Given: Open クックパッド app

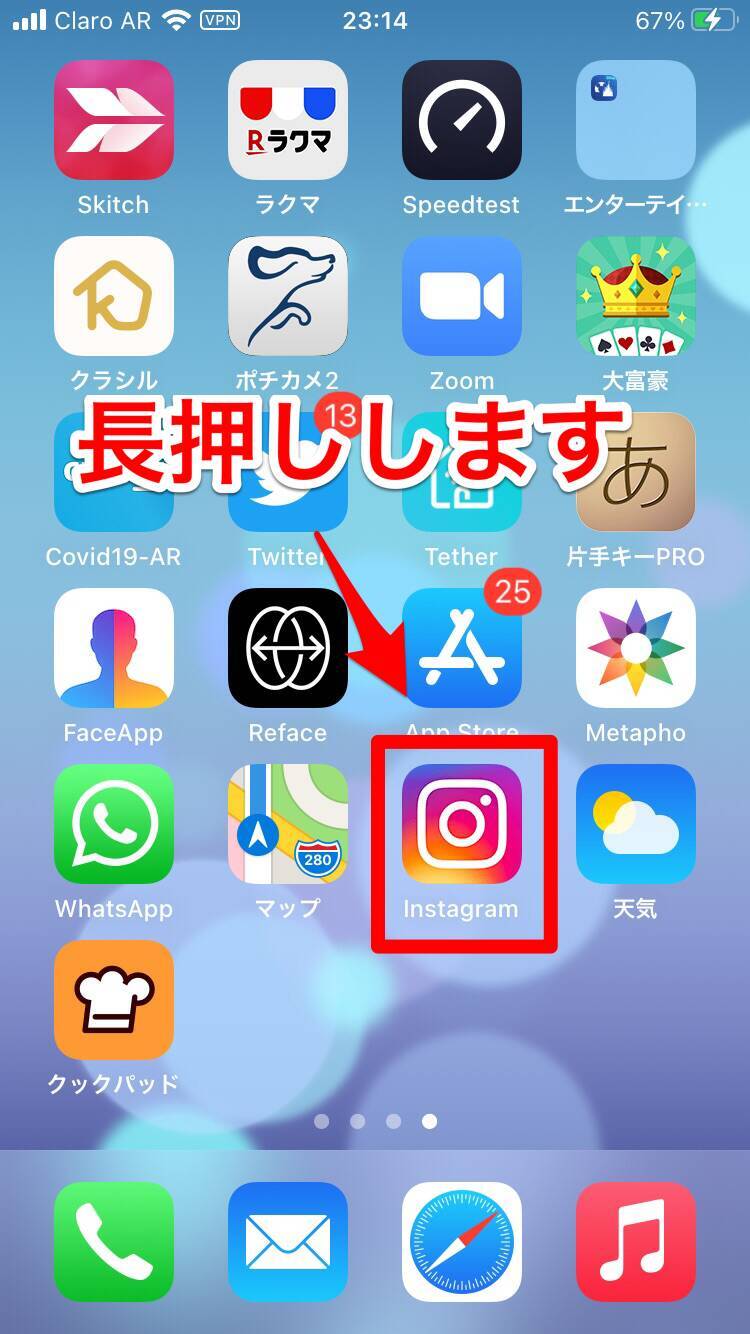Looking at the screenshot, I should 113,1000.
